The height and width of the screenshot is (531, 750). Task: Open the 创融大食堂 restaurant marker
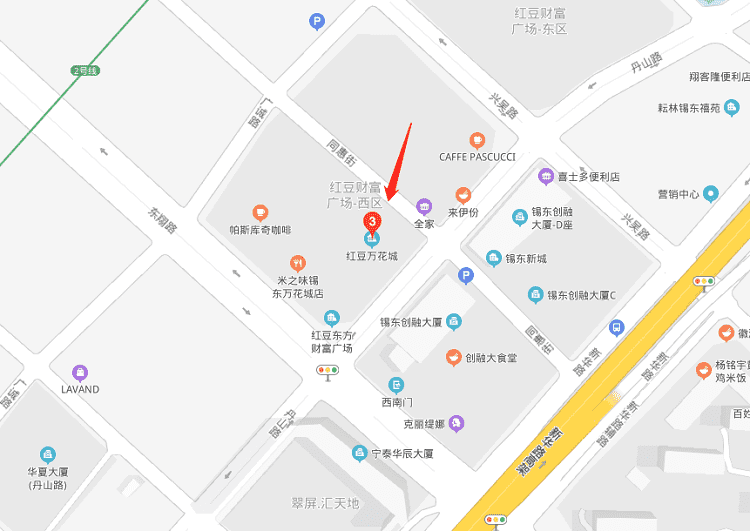tap(454, 357)
